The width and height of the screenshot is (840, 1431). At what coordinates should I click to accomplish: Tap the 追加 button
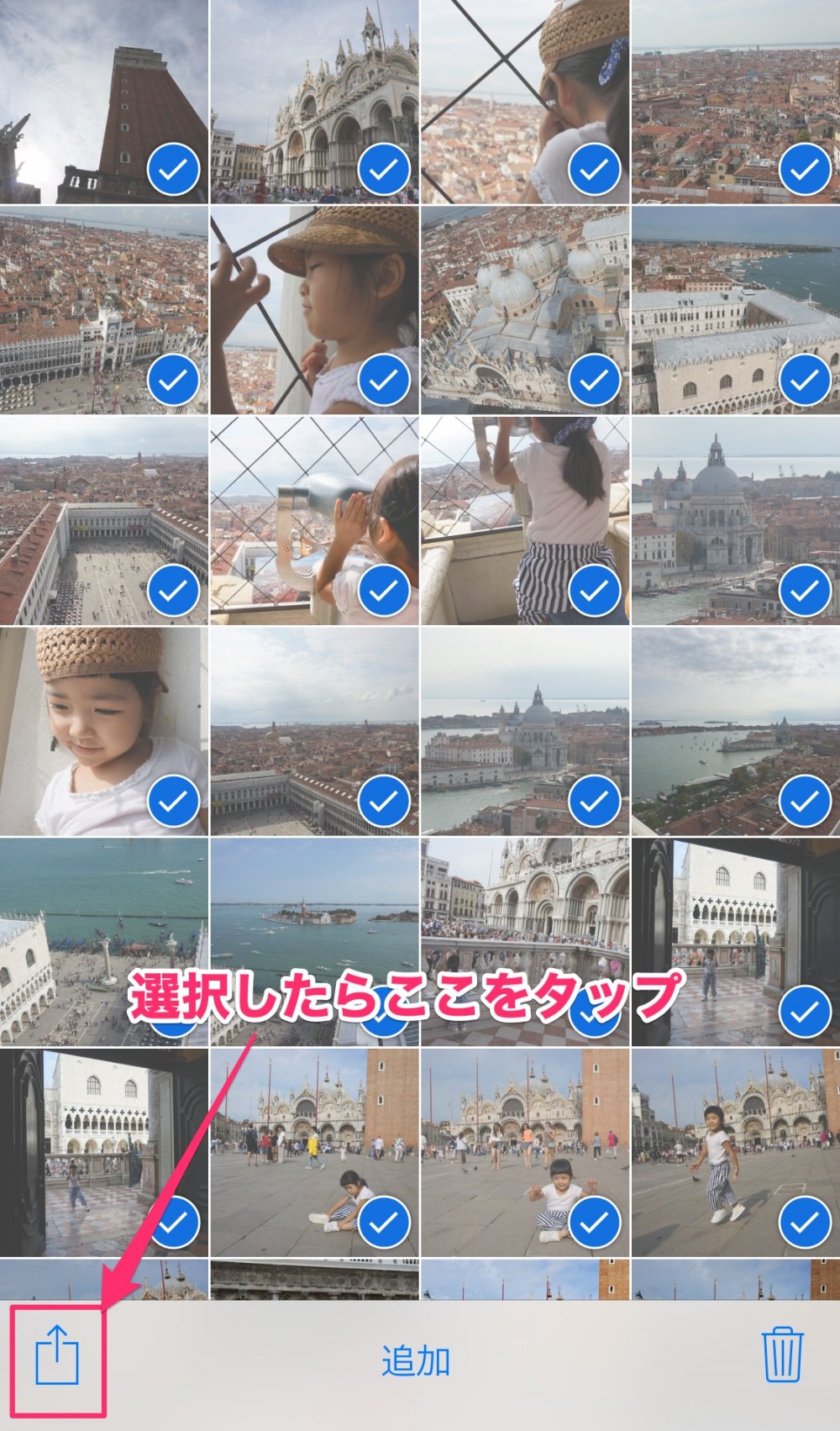(416, 1361)
